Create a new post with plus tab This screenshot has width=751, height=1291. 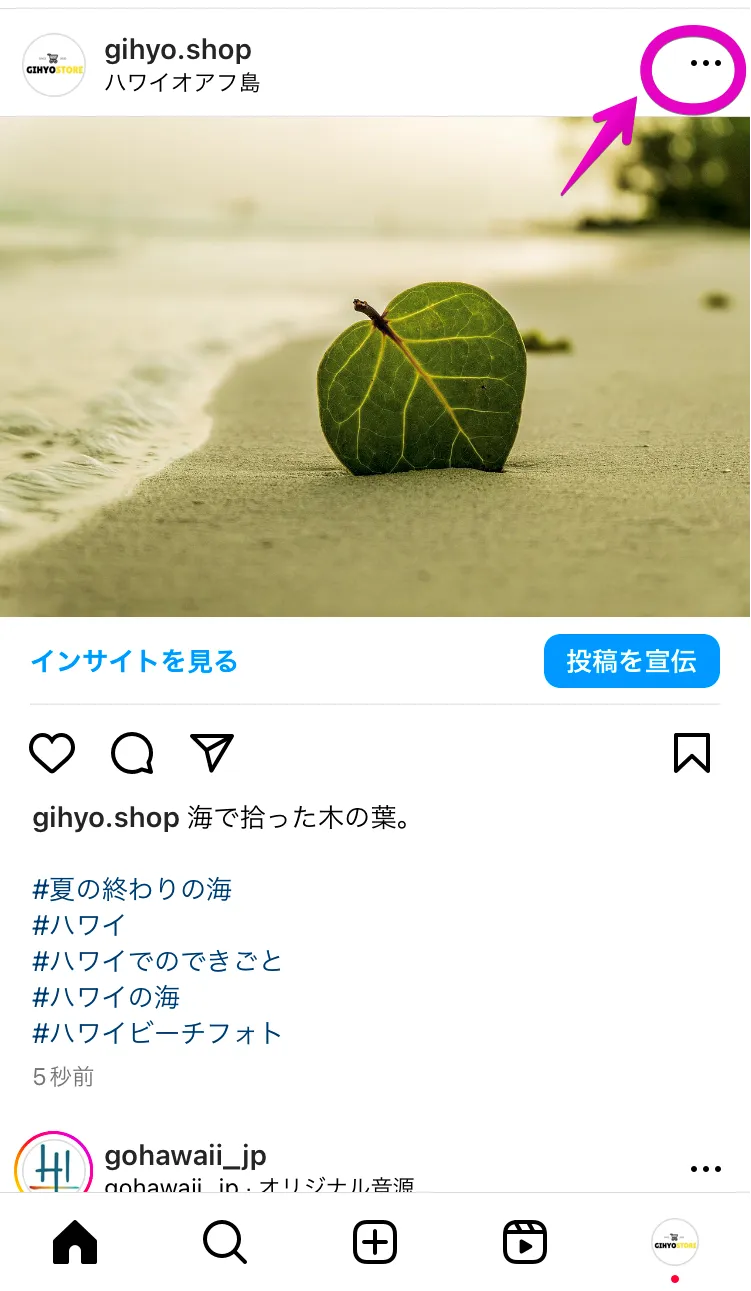[x=375, y=1243]
